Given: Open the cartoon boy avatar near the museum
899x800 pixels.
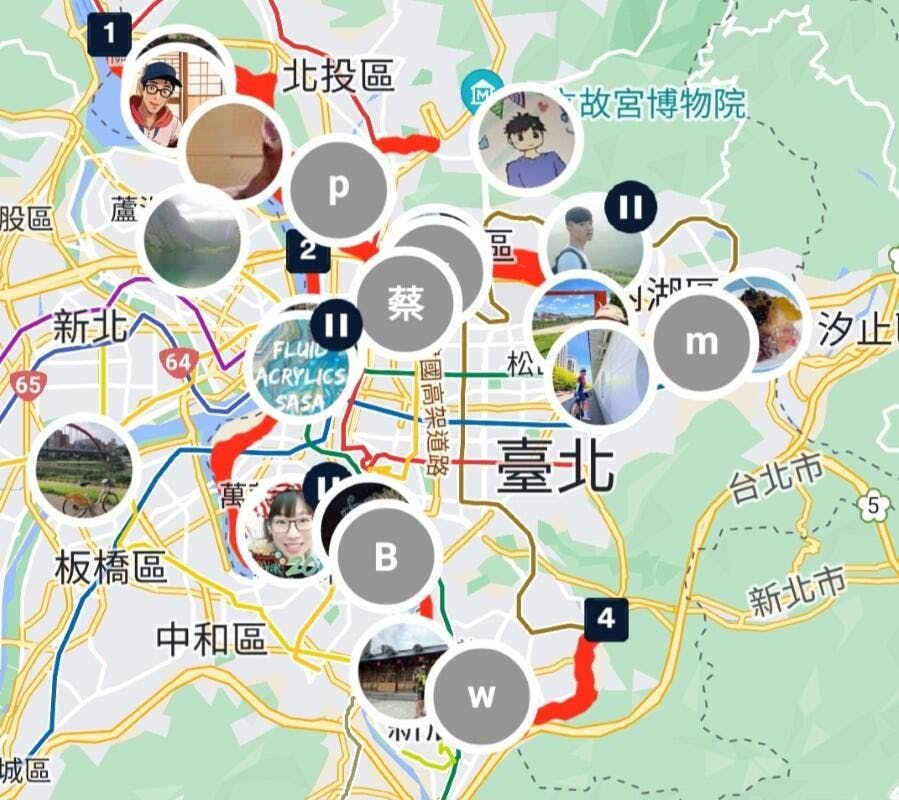Looking at the screenshot, I should pyautogui.click(x=528, y=138).
